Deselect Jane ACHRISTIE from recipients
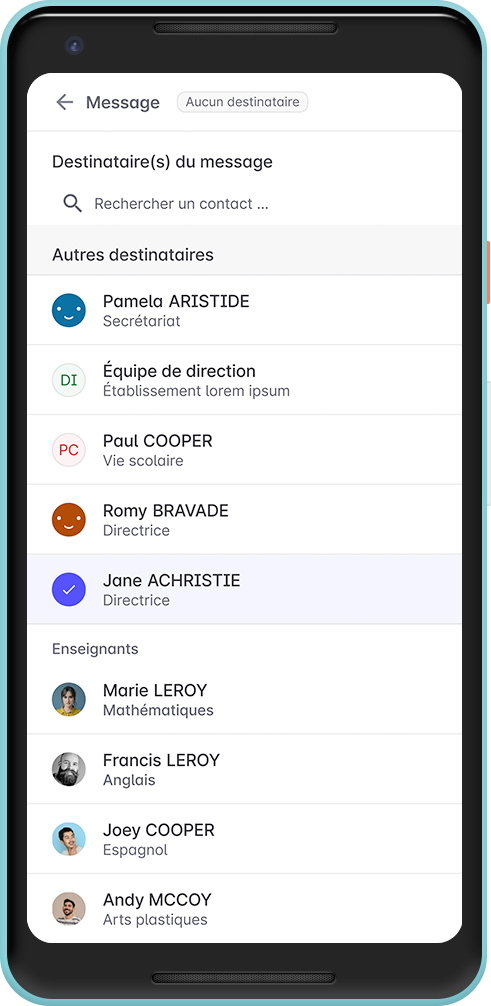Image resolution: width=491 pixels, height=1006 pixels. pyautogui.click(x=245, y=590)
